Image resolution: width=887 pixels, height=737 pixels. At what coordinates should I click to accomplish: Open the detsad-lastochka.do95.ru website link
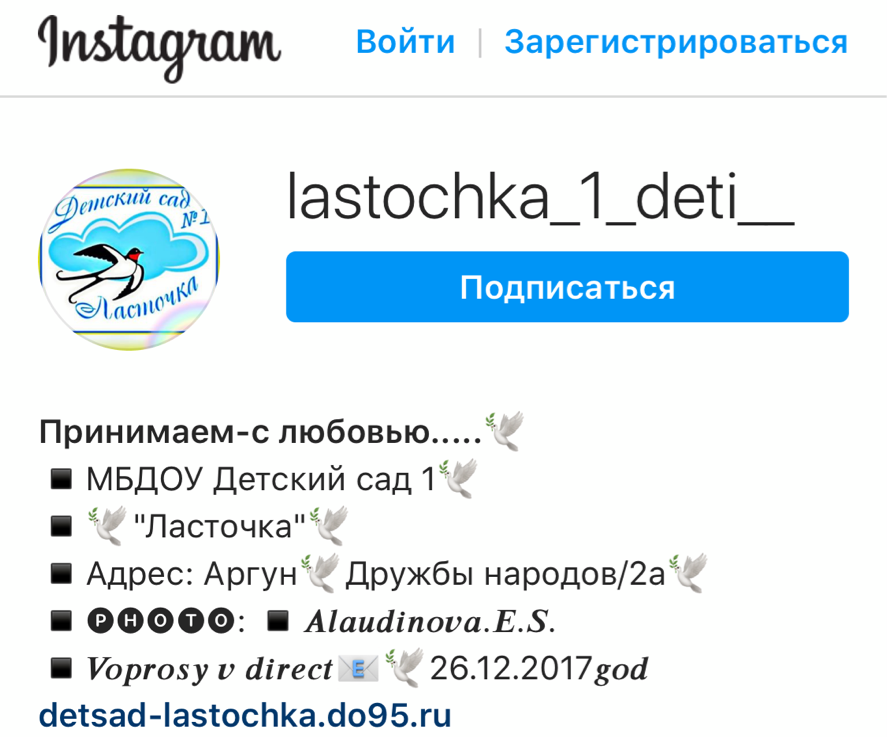[x=245, y=716]
